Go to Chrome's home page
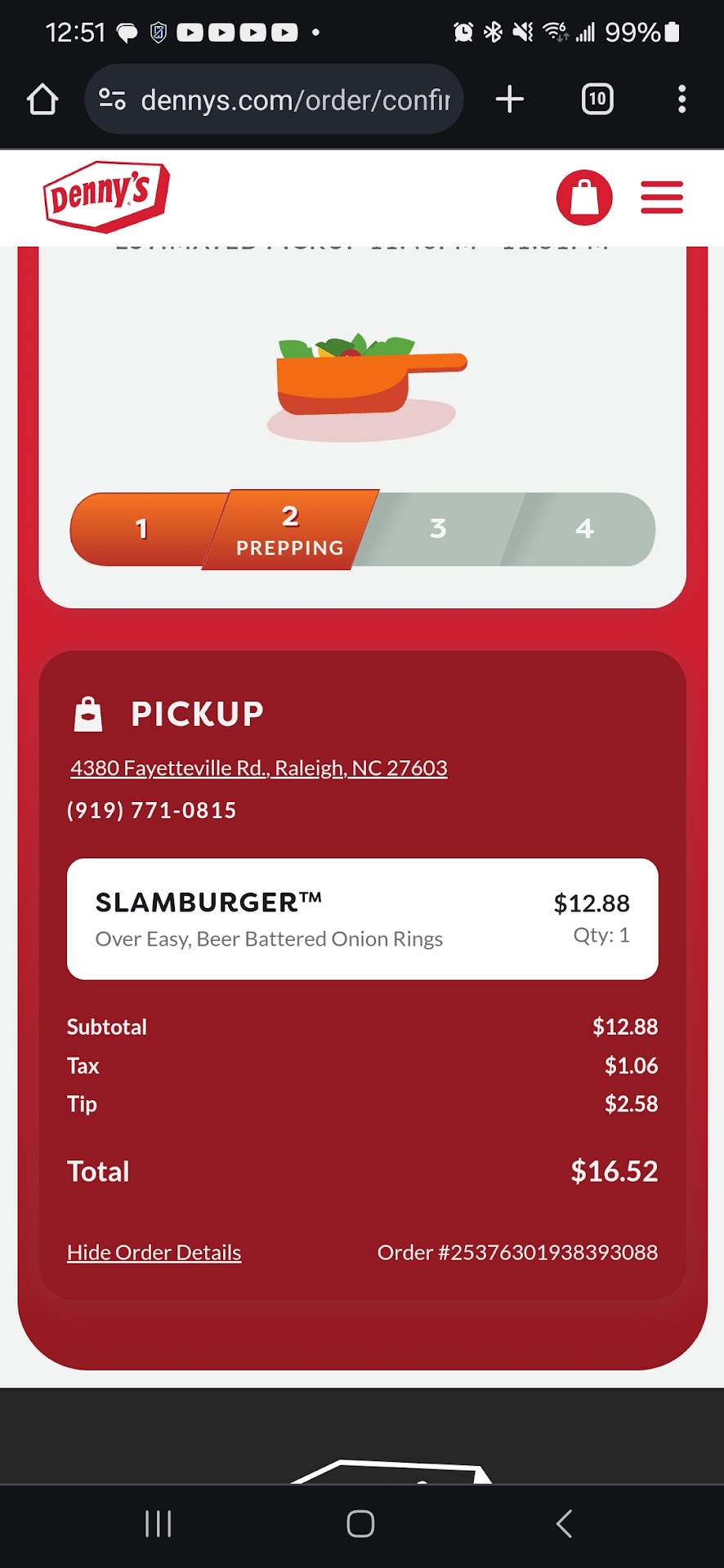This screenshot has width=724, height=1568. [x=42, y=100]
